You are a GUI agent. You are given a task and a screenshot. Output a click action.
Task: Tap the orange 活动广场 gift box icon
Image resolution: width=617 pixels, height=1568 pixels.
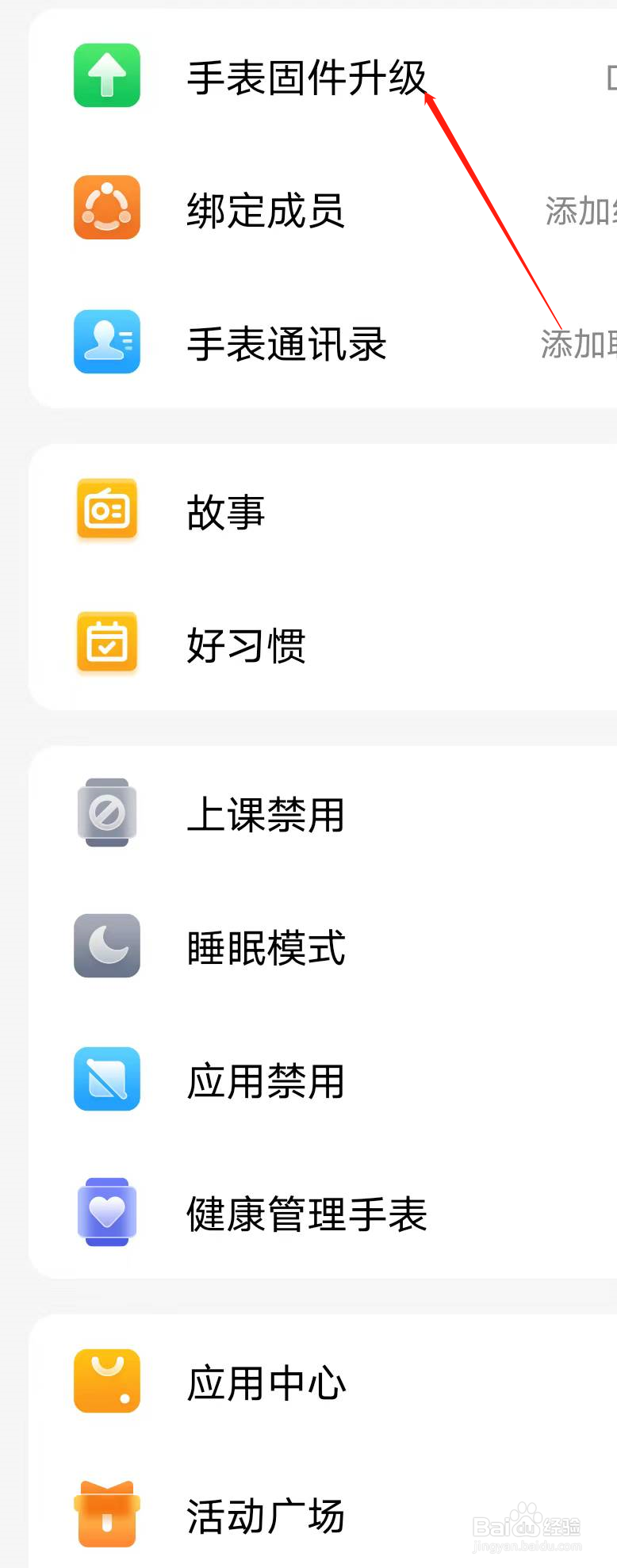(x=106, y=1513)
